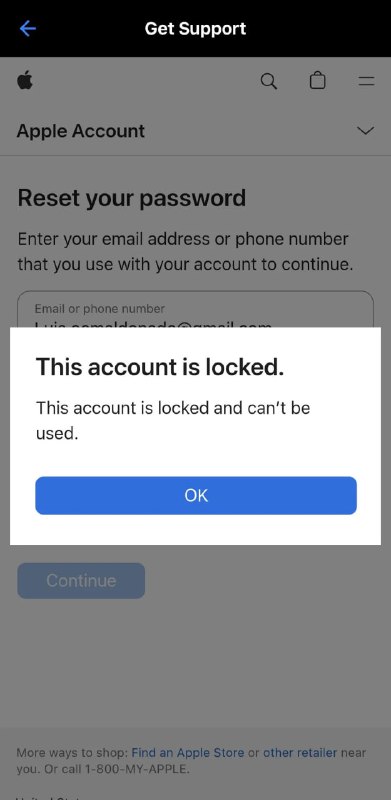
Task: Open the hamburger menu
Action: pos(366,81)
